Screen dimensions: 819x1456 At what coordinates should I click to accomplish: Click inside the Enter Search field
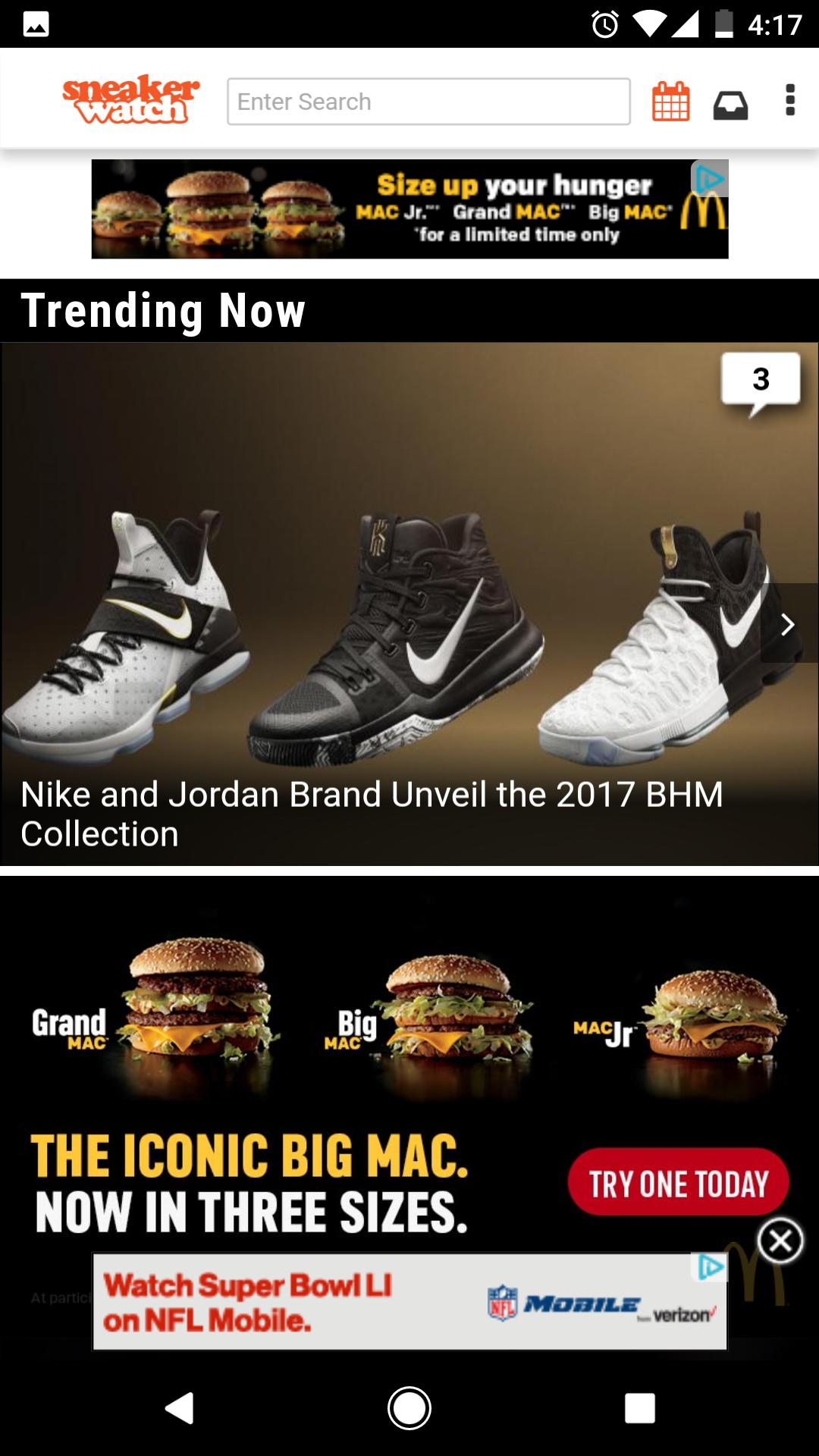(x=428, y=101)
